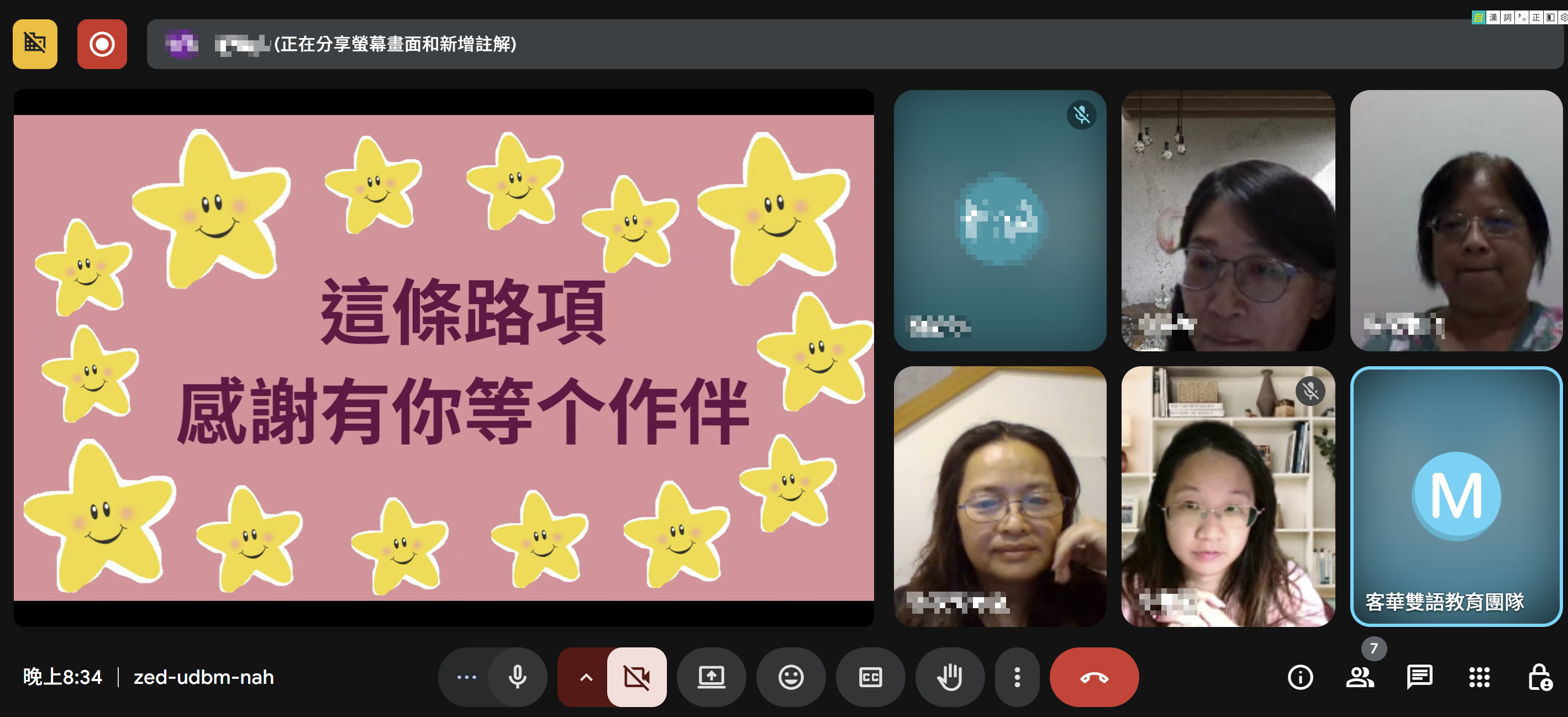This screenshot has width=1568, height=717.
Task: Turn on closed captions
Action: click(x=870, y=677)
